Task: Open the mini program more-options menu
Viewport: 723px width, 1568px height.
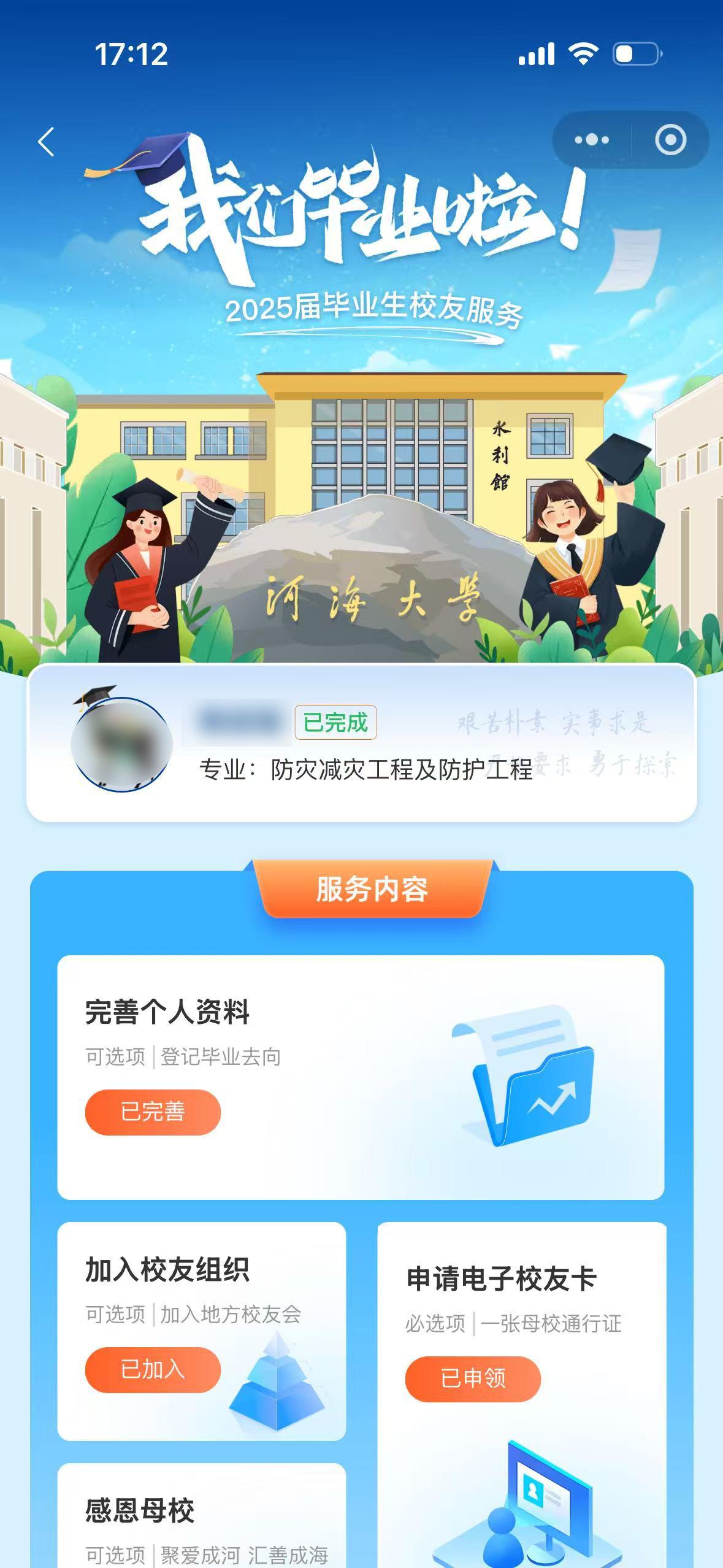Action: (592, 140)
